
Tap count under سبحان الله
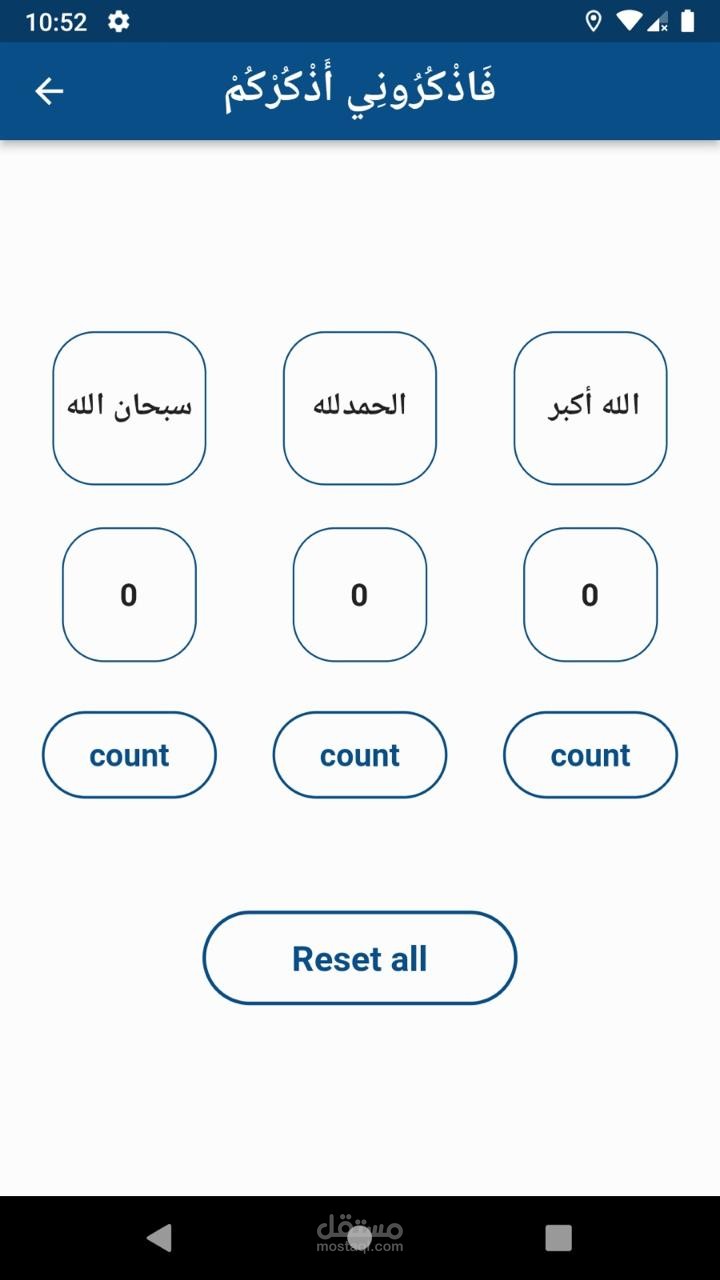(129, 755)
